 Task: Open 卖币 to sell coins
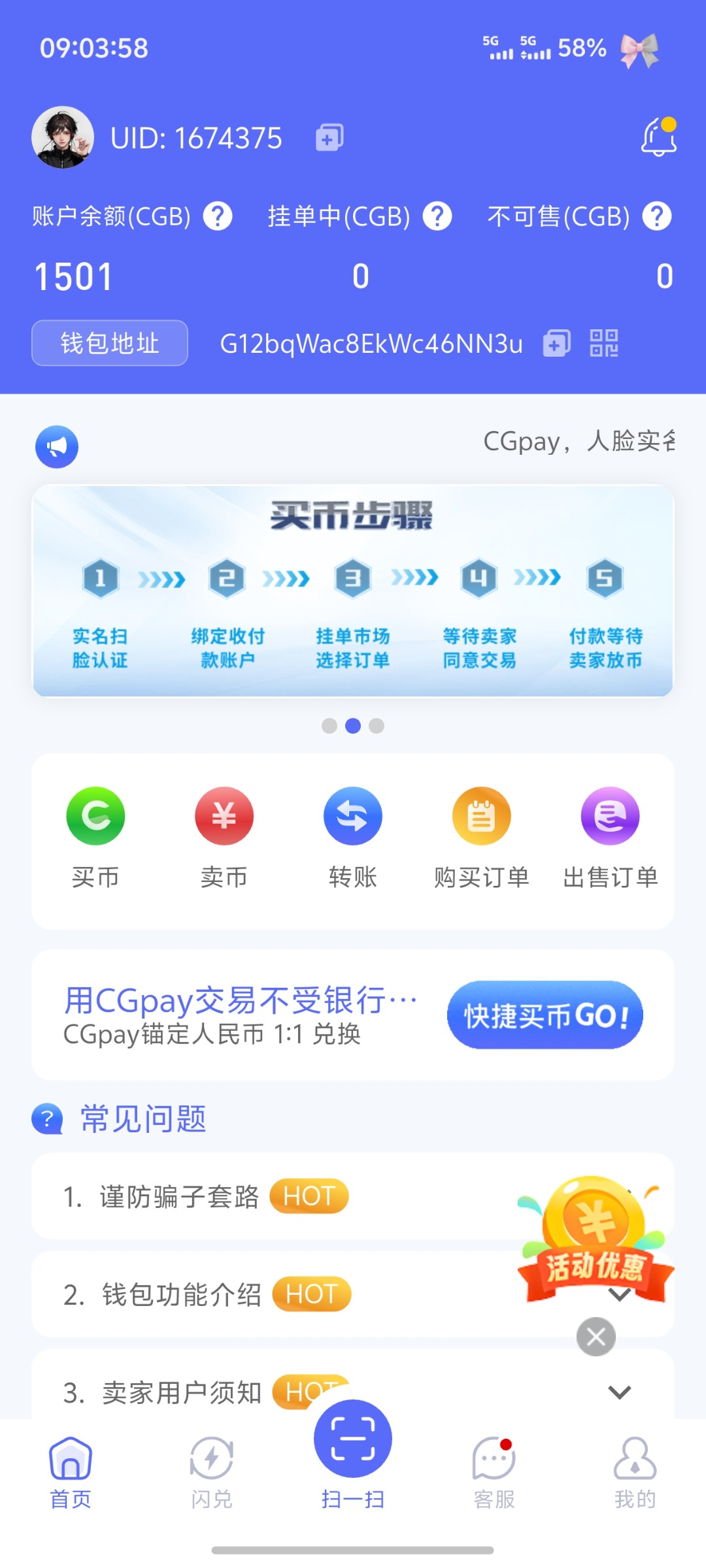(224, 837)
